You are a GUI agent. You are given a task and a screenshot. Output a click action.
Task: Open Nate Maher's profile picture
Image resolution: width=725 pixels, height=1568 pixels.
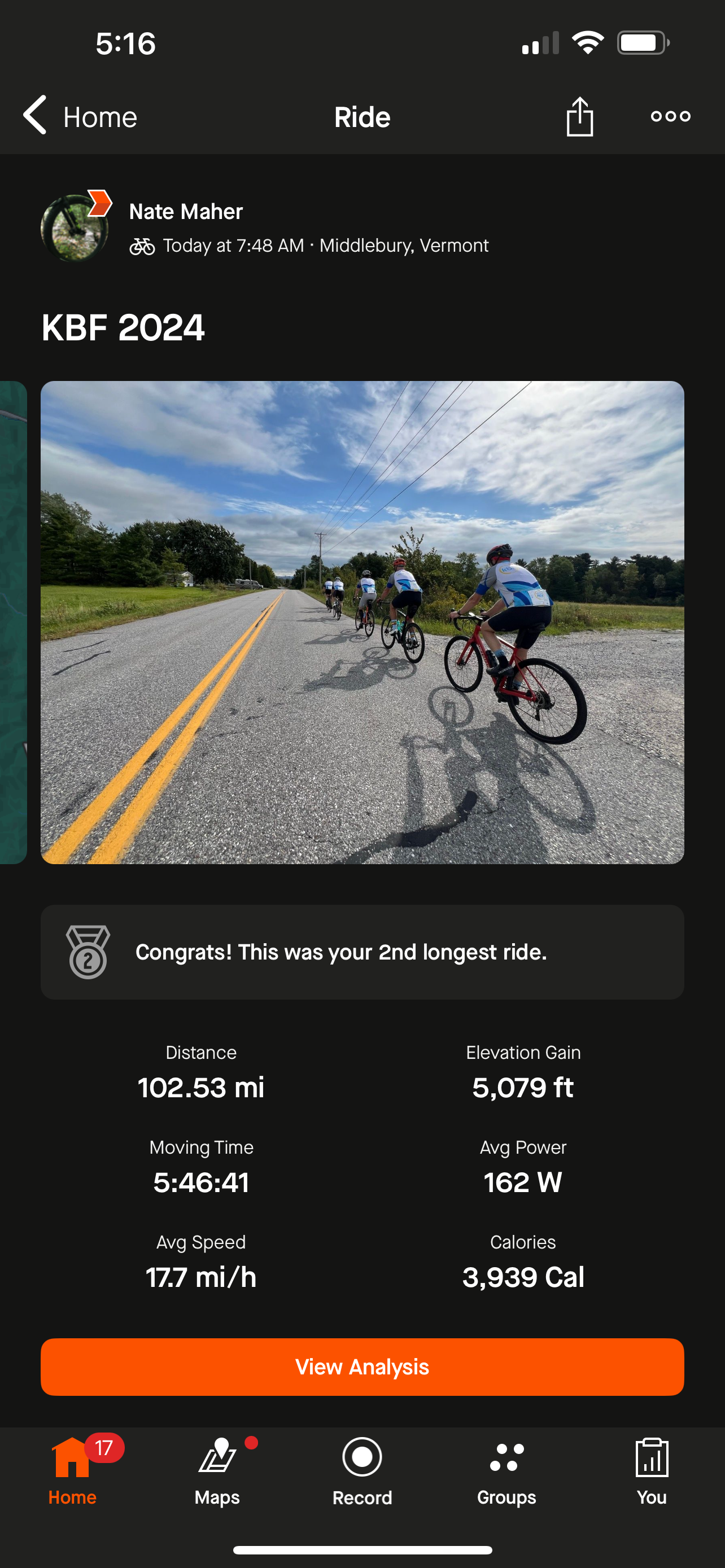[75, 228]
